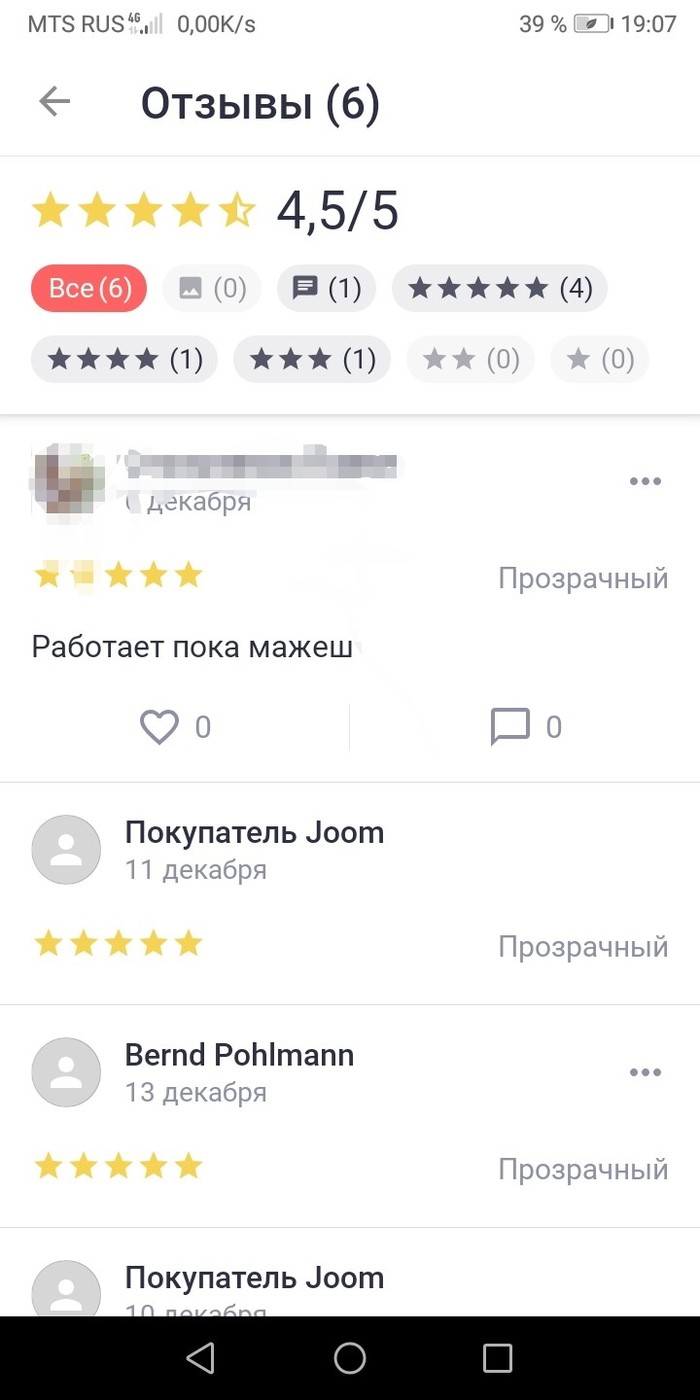The image size is (700, 1400).
Task: Show only five-star reviews (4)
Action: coord(499,289)
